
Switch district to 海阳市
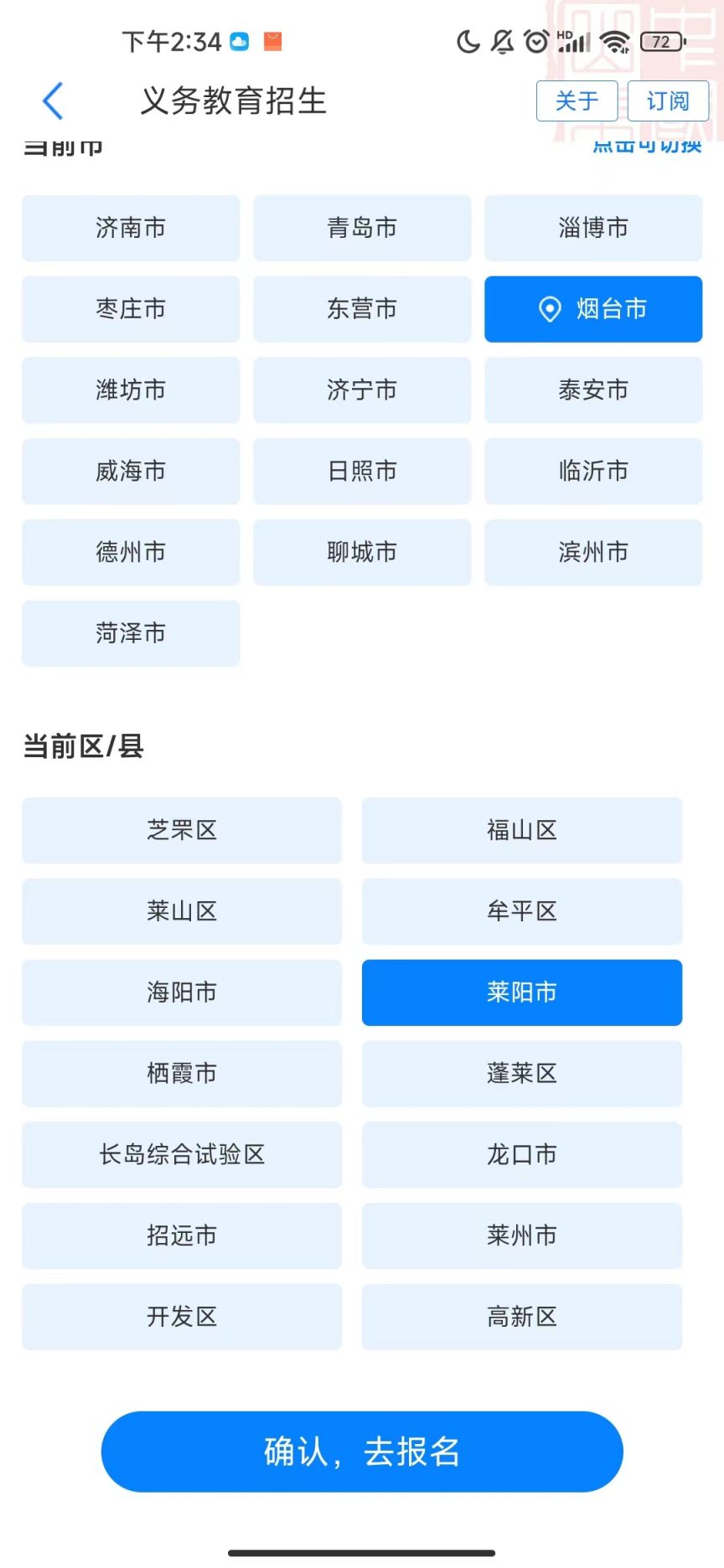coord(182,993)
